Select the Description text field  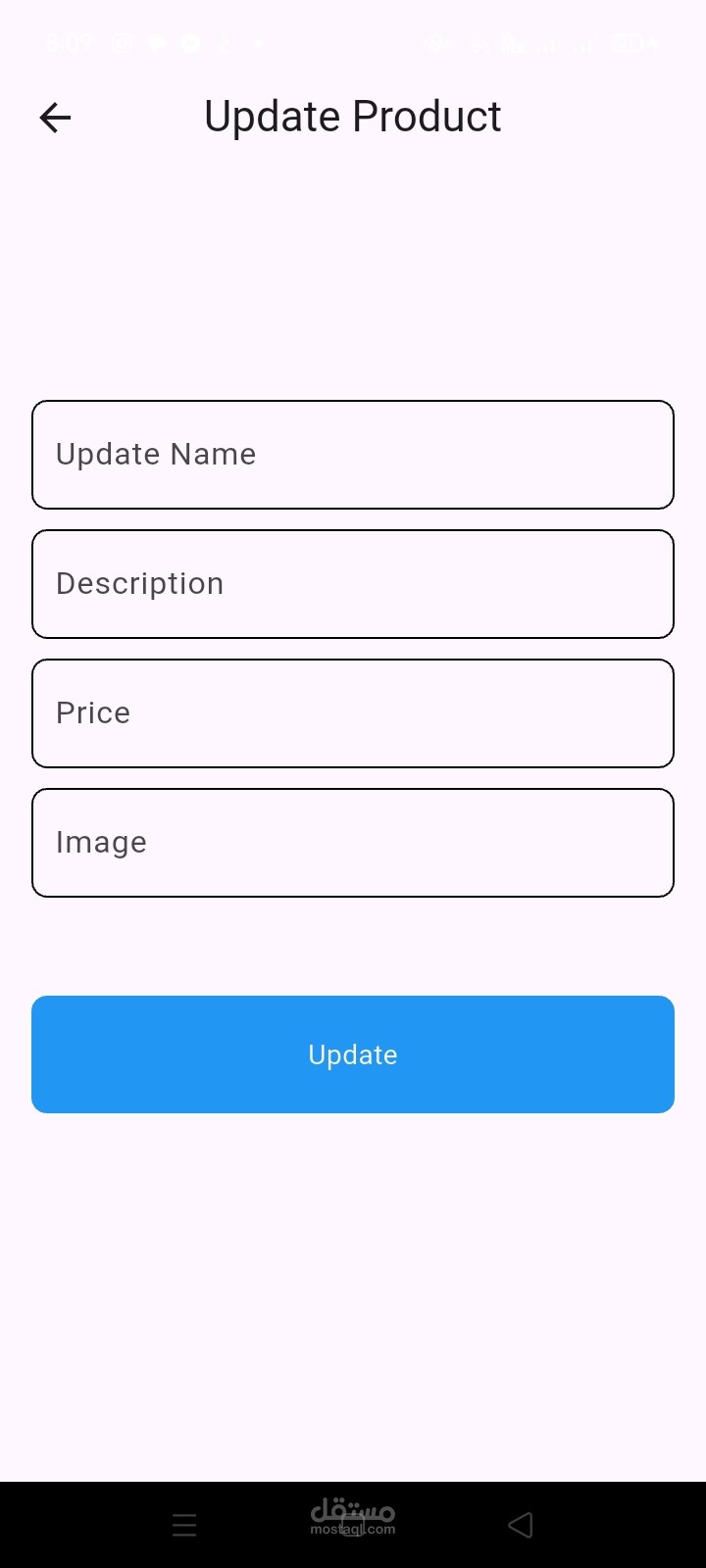tap(353, 584)
